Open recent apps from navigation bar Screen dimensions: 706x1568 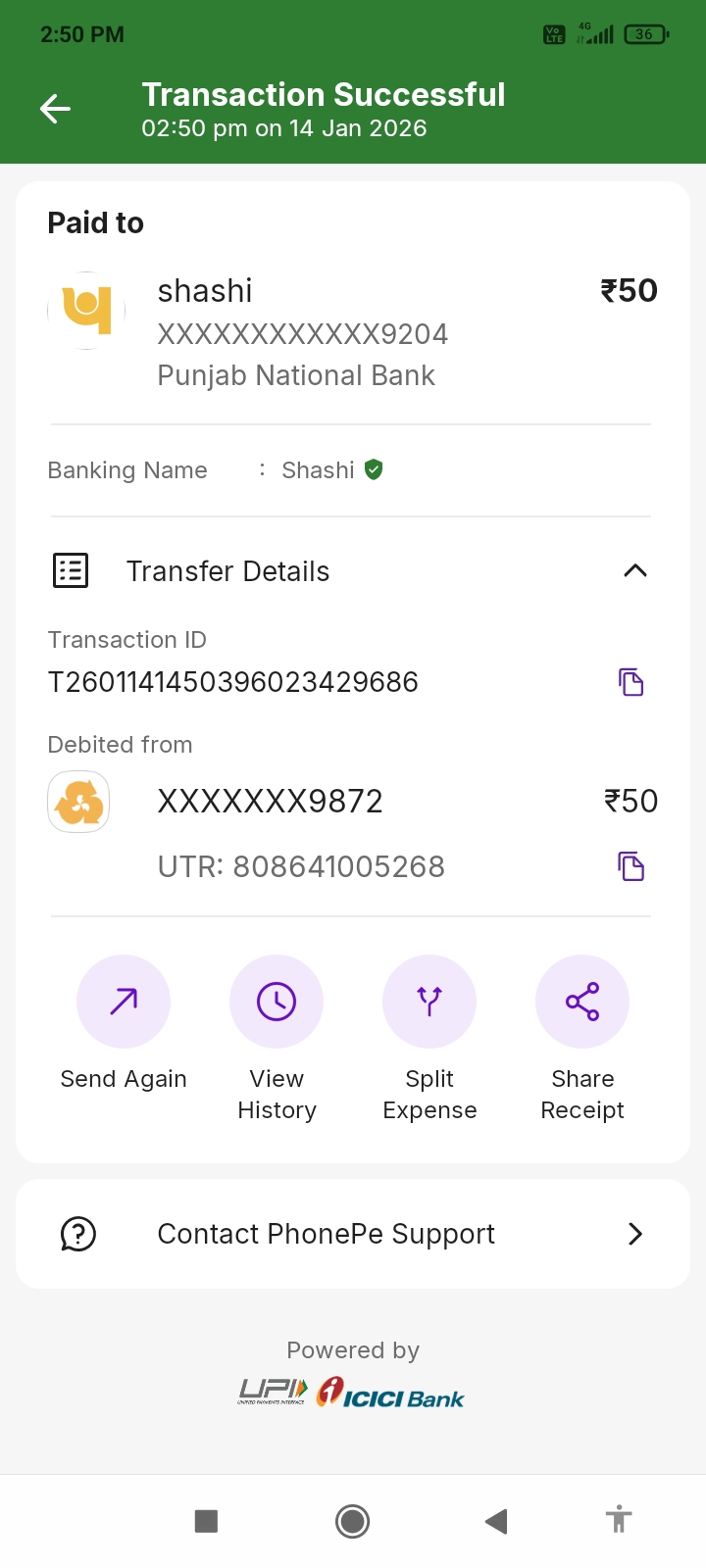click(206, 1521)
